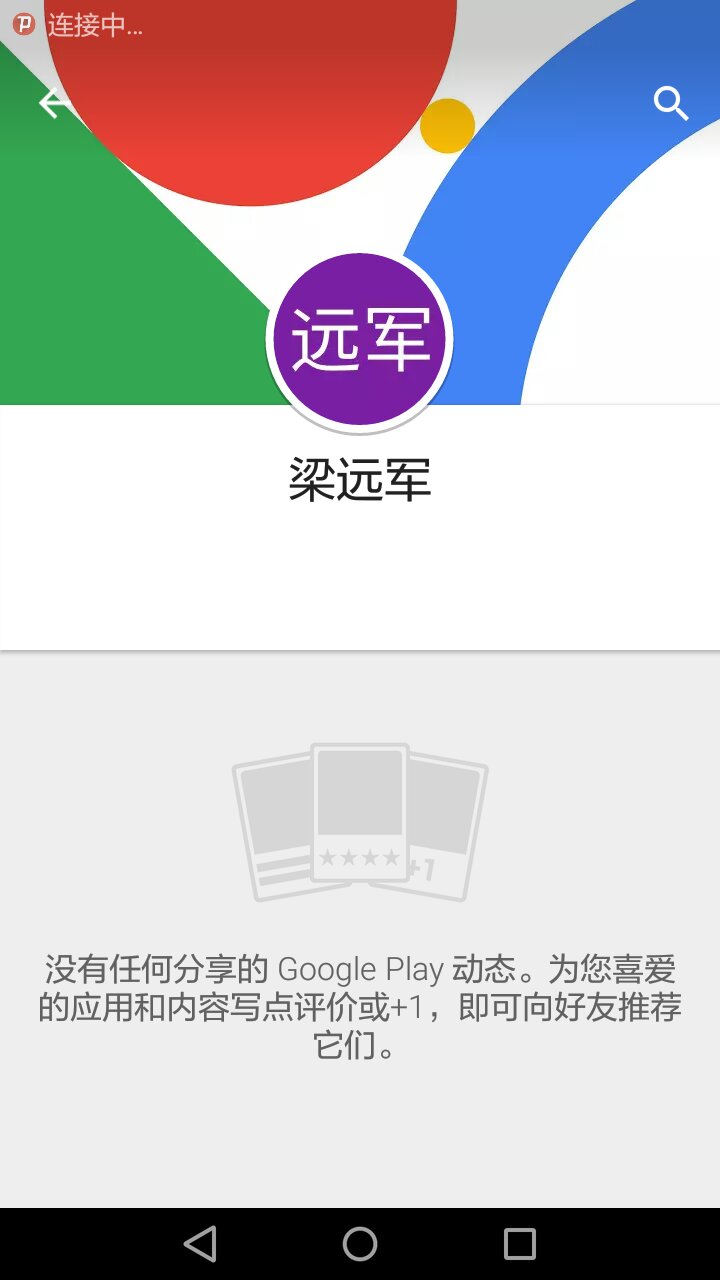Open search in Google Play
The height and width of the screenshot is (1280, 720).
[671, 103]
